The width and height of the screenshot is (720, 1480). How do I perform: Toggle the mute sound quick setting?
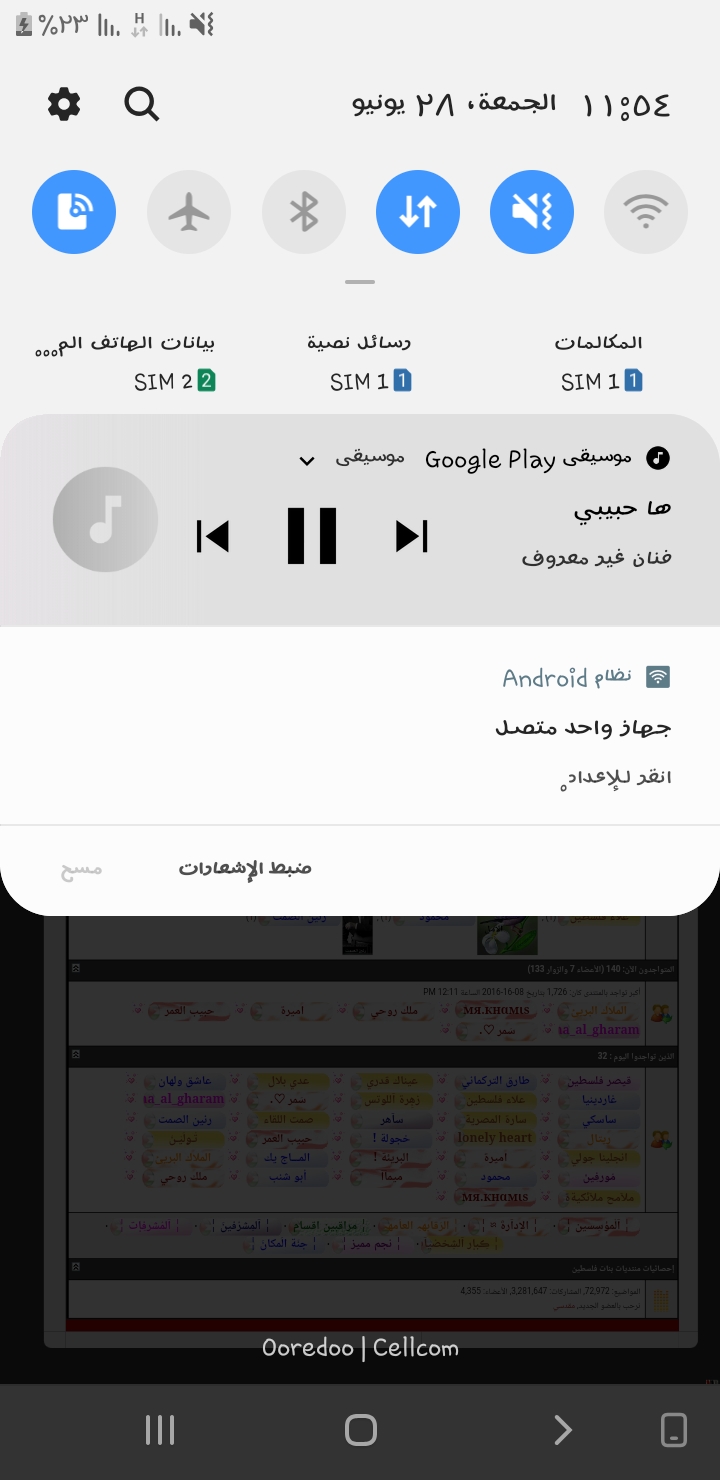click(x=532, y=212)
